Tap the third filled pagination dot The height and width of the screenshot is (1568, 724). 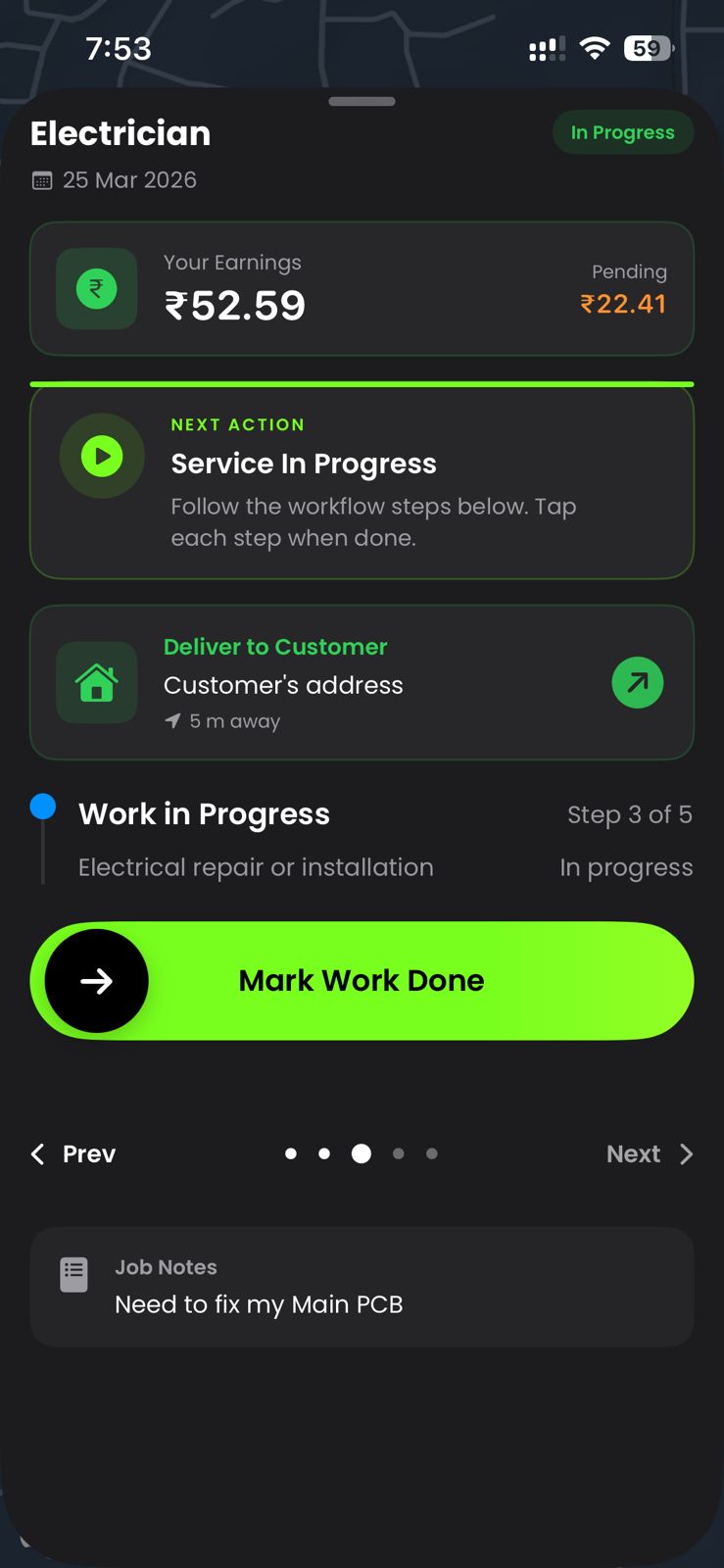pyautogui.click(x=362, y=1153)
